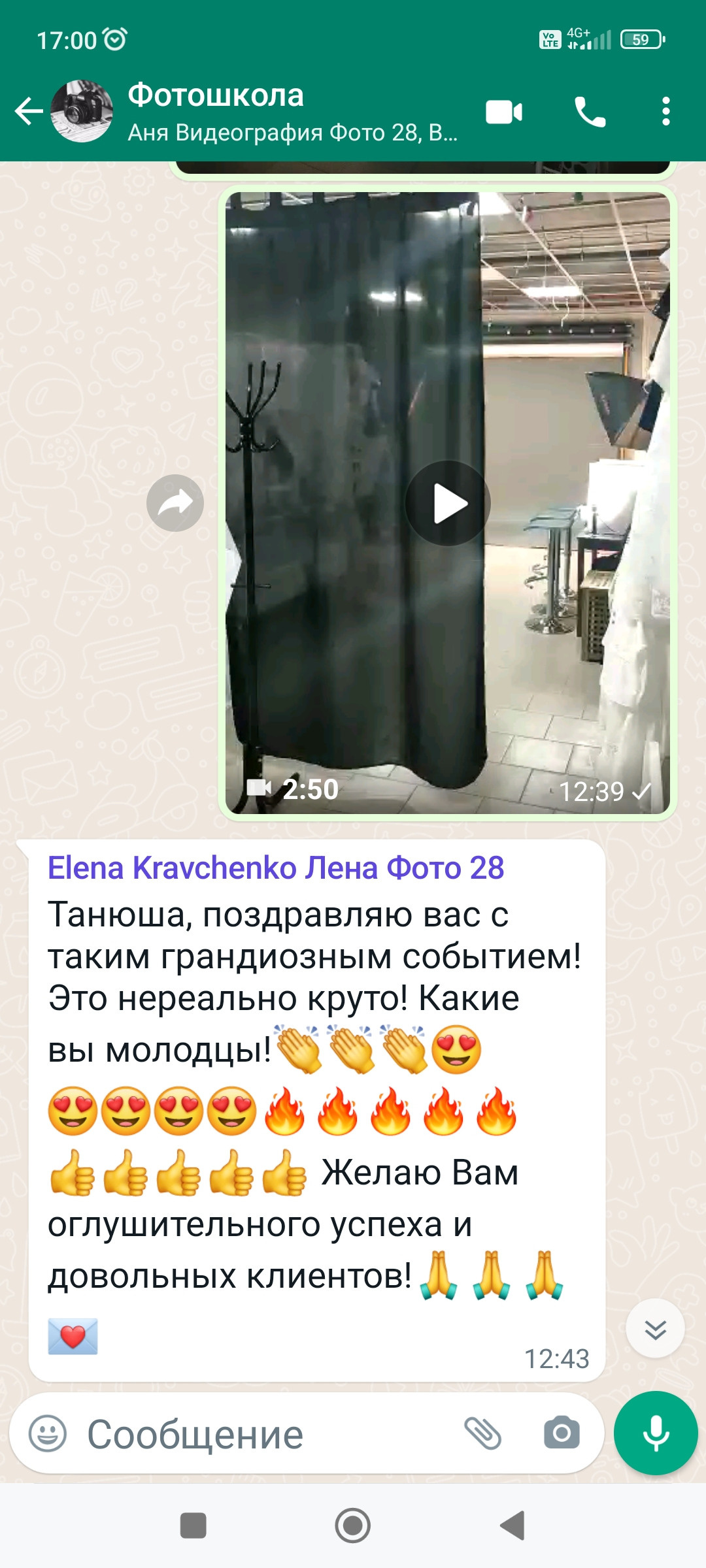The height and width of the screenshot is (1568, 706).
Task: Play the 2:50 video message
Action: [x=448, y=503]
